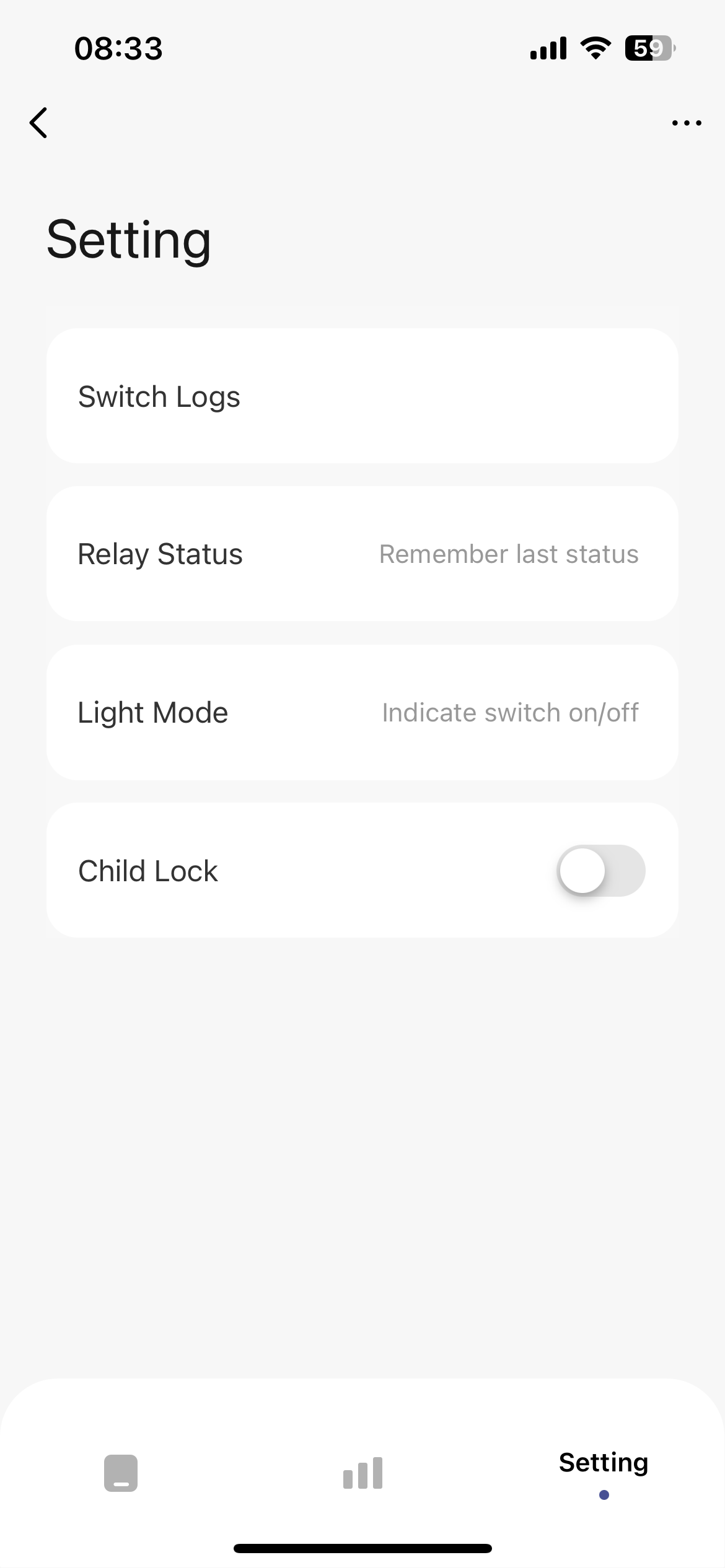Open Switch Logs
The height and width of the screenshot is (1568, 725).
[x=362, y=396]
